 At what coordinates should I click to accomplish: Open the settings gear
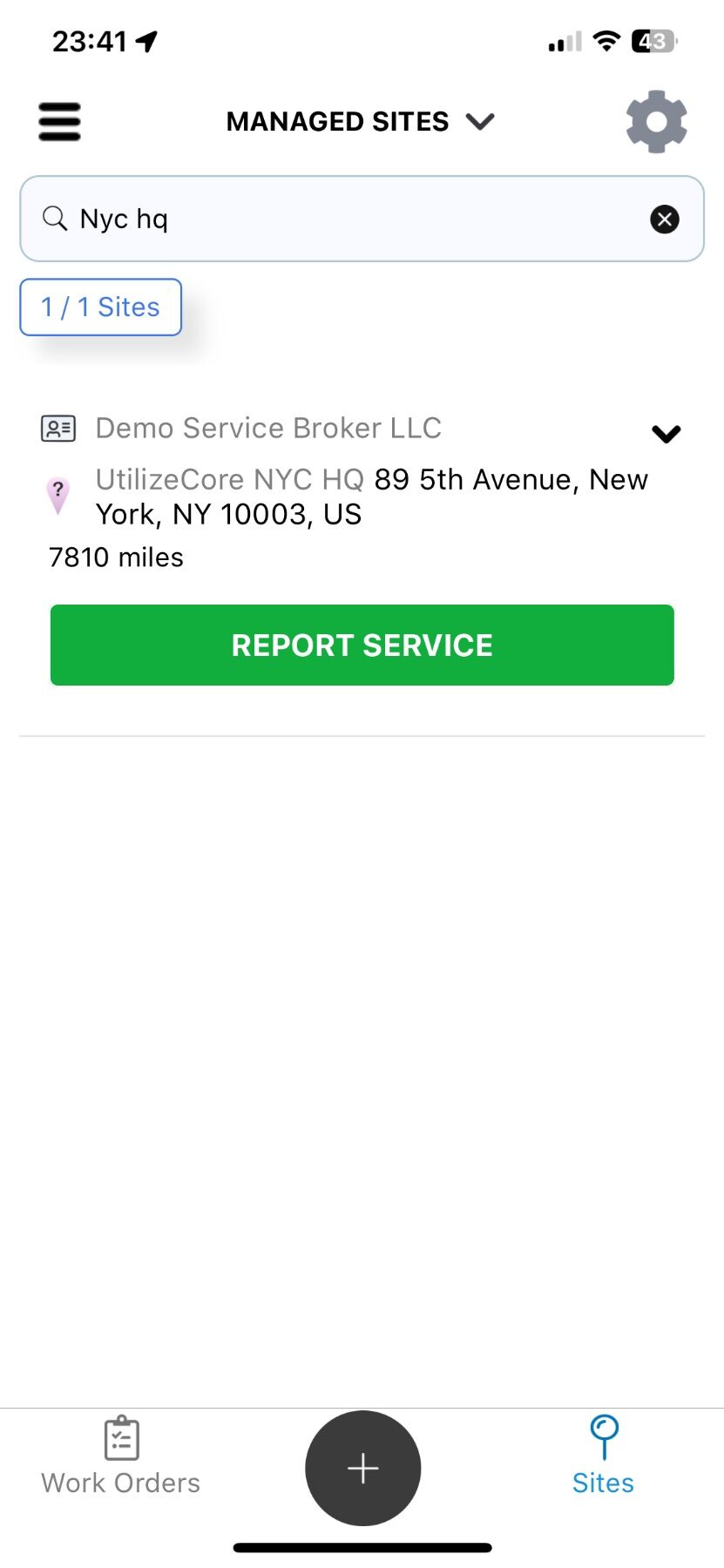(656, 122)
